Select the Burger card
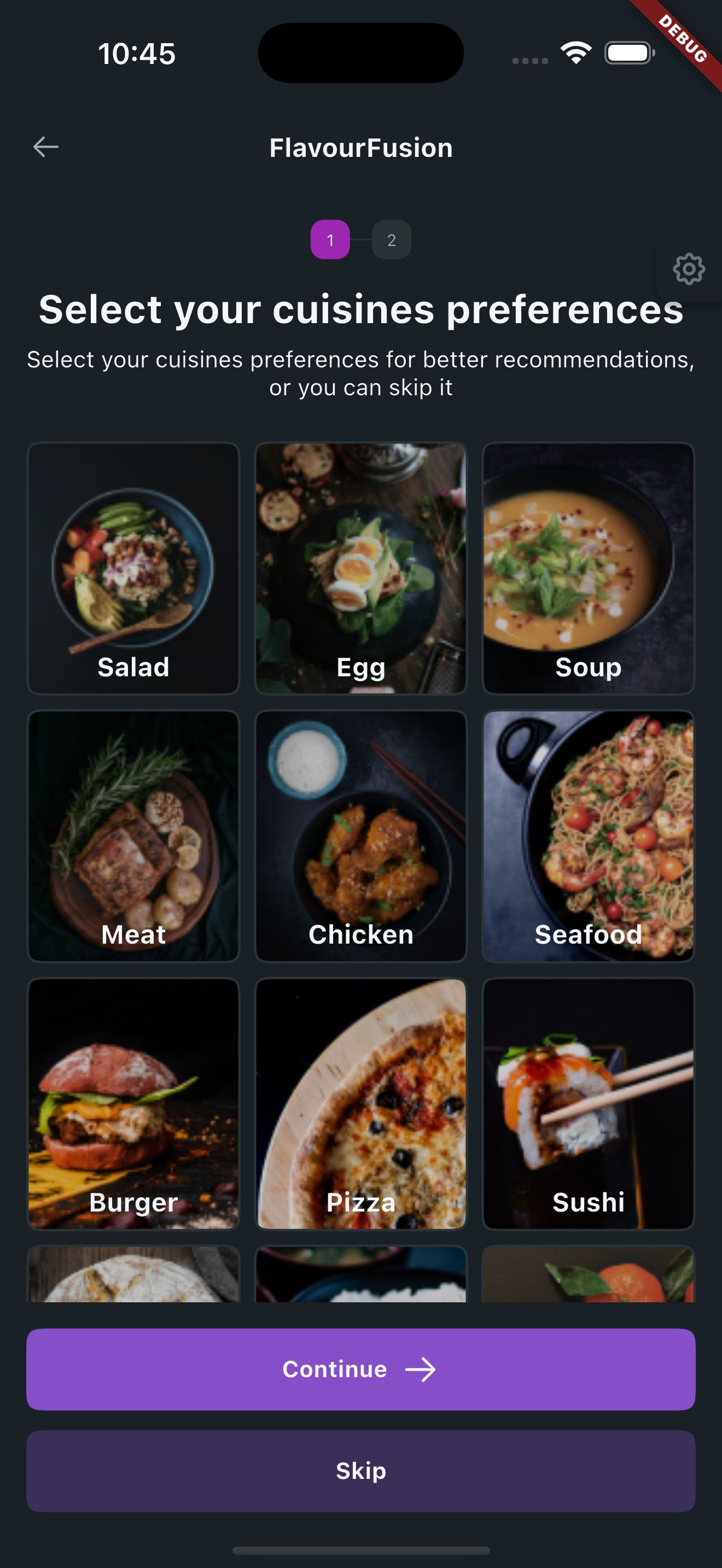This screenshot has height=1568, width=722. pyautogui.click(x=133, y=1104)
